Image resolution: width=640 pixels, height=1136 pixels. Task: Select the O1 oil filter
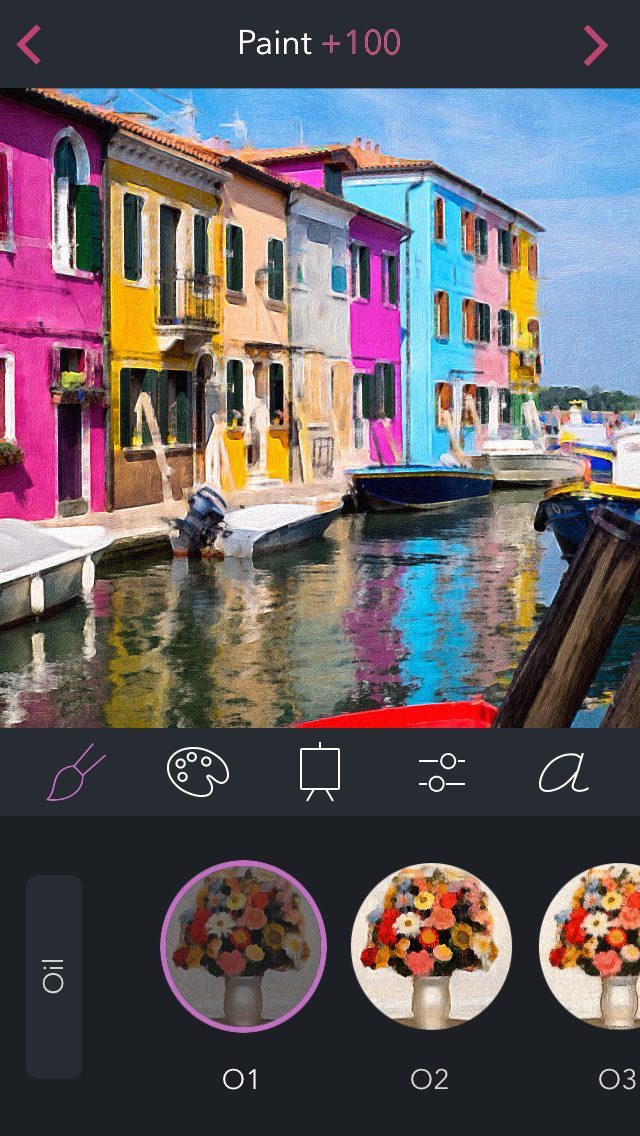(x=244, y=946)
